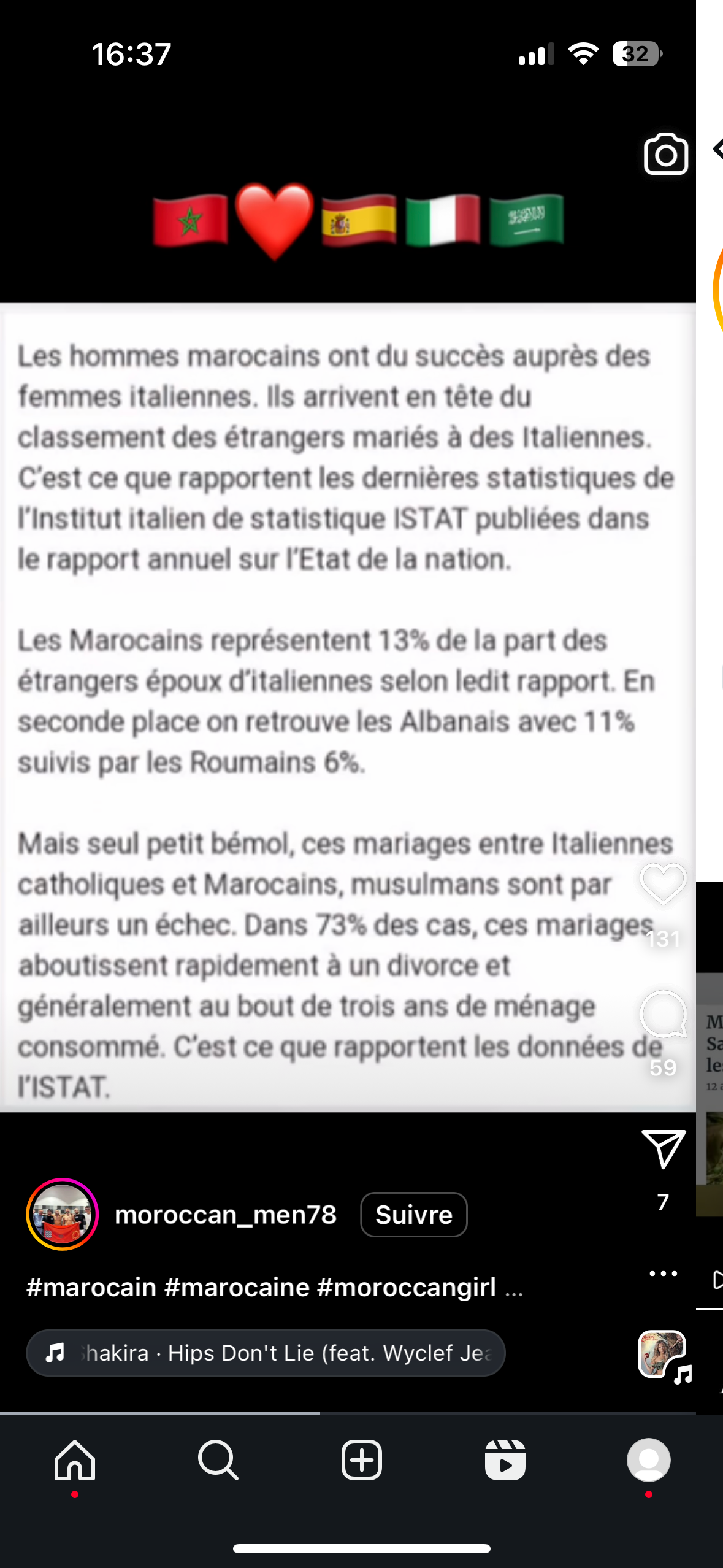Tap Suivre to follow moroccan_men78
Image resolution: width=723 pixels, height=1568 pixels.
point(414,1215)
